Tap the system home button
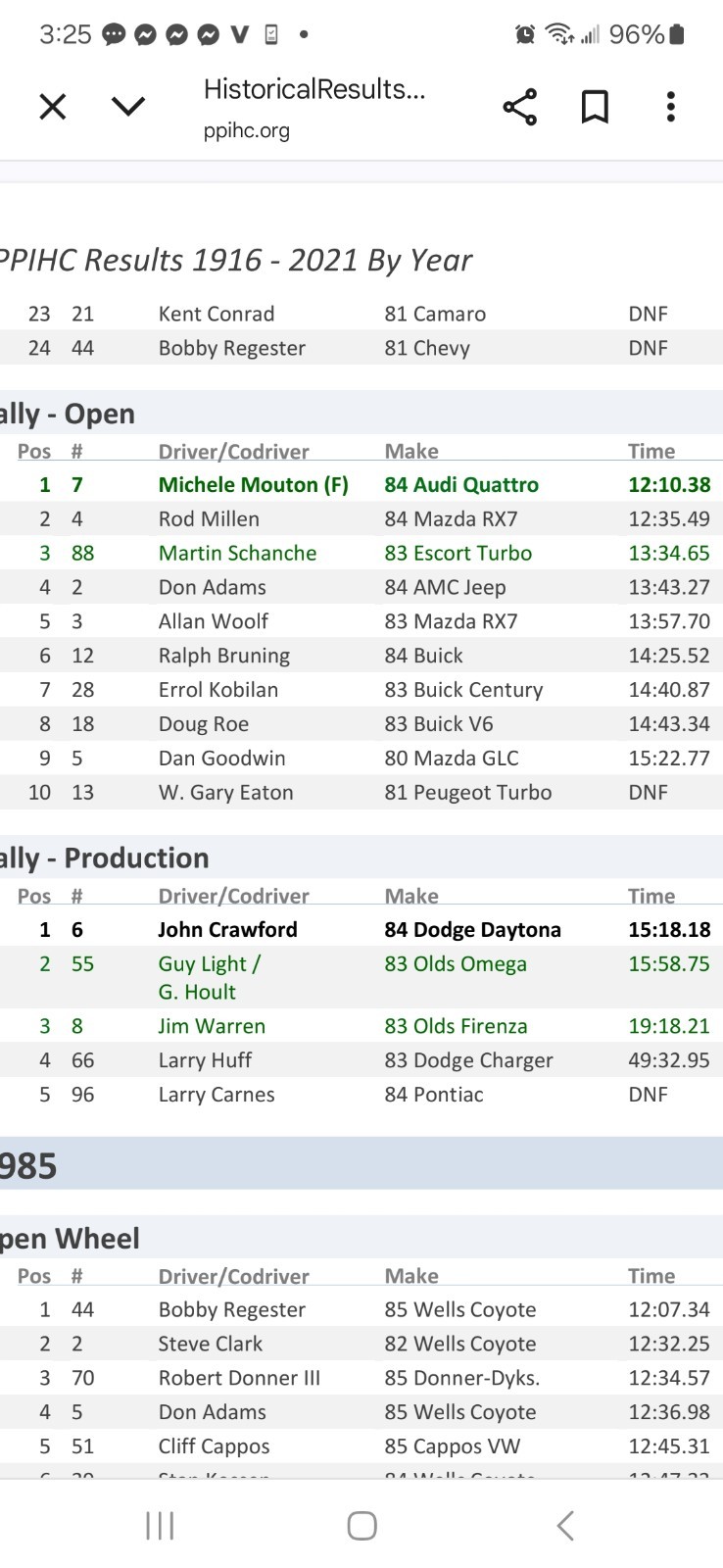Screen dimensions: 723x1568 [361, 1525]
